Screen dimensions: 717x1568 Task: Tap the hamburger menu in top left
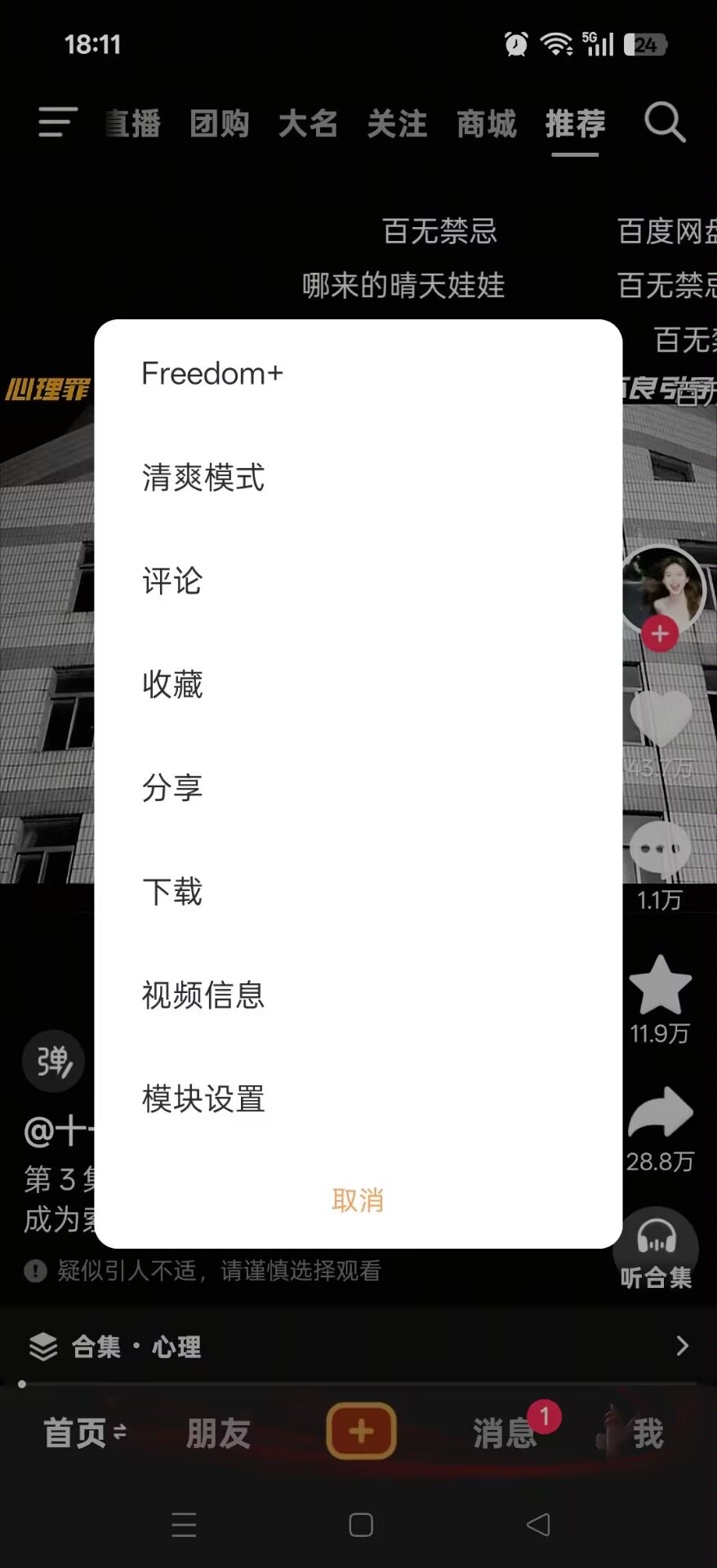[56, 123]
